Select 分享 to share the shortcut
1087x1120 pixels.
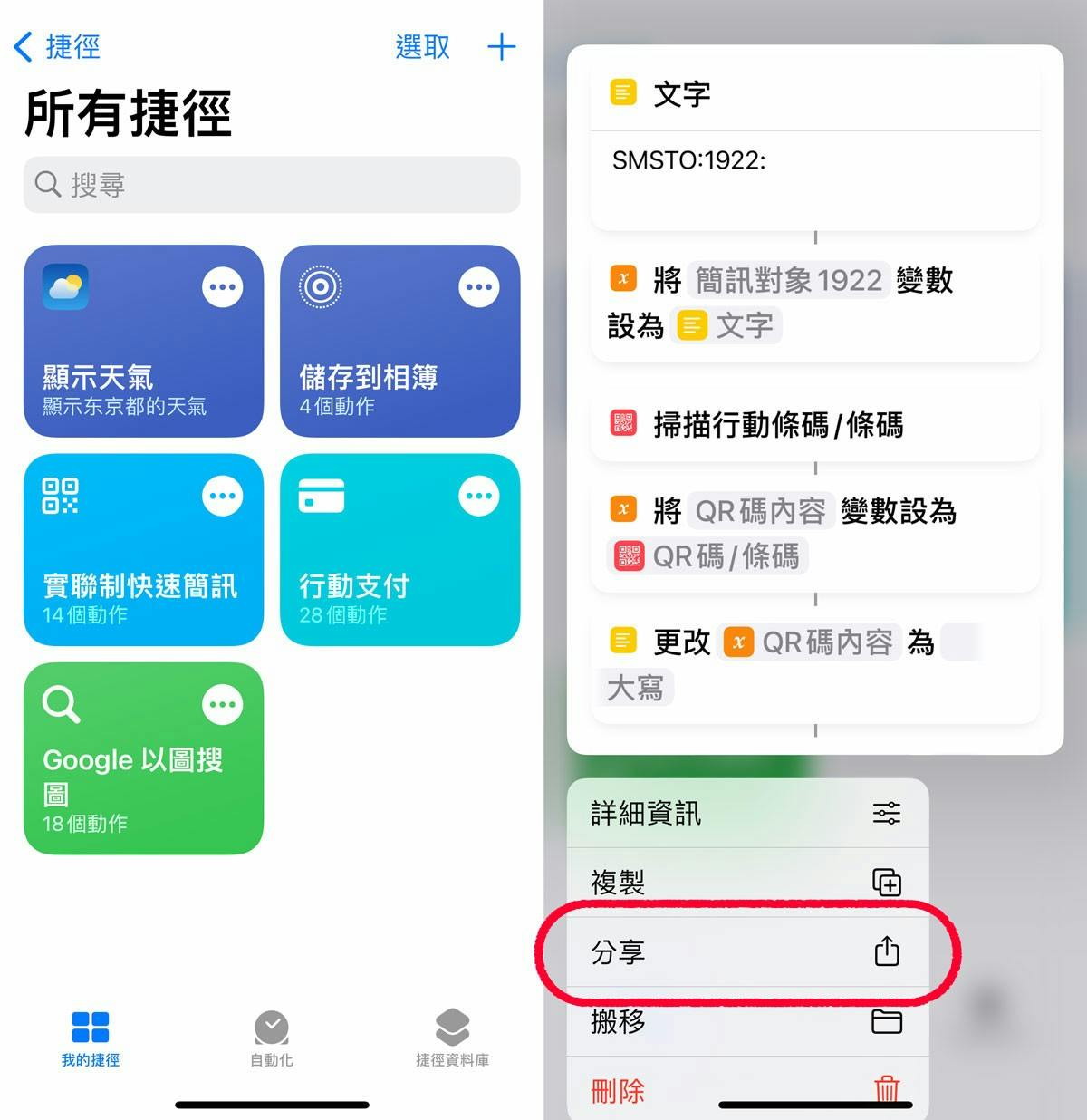pyautogui.click(x=747, y=951)
